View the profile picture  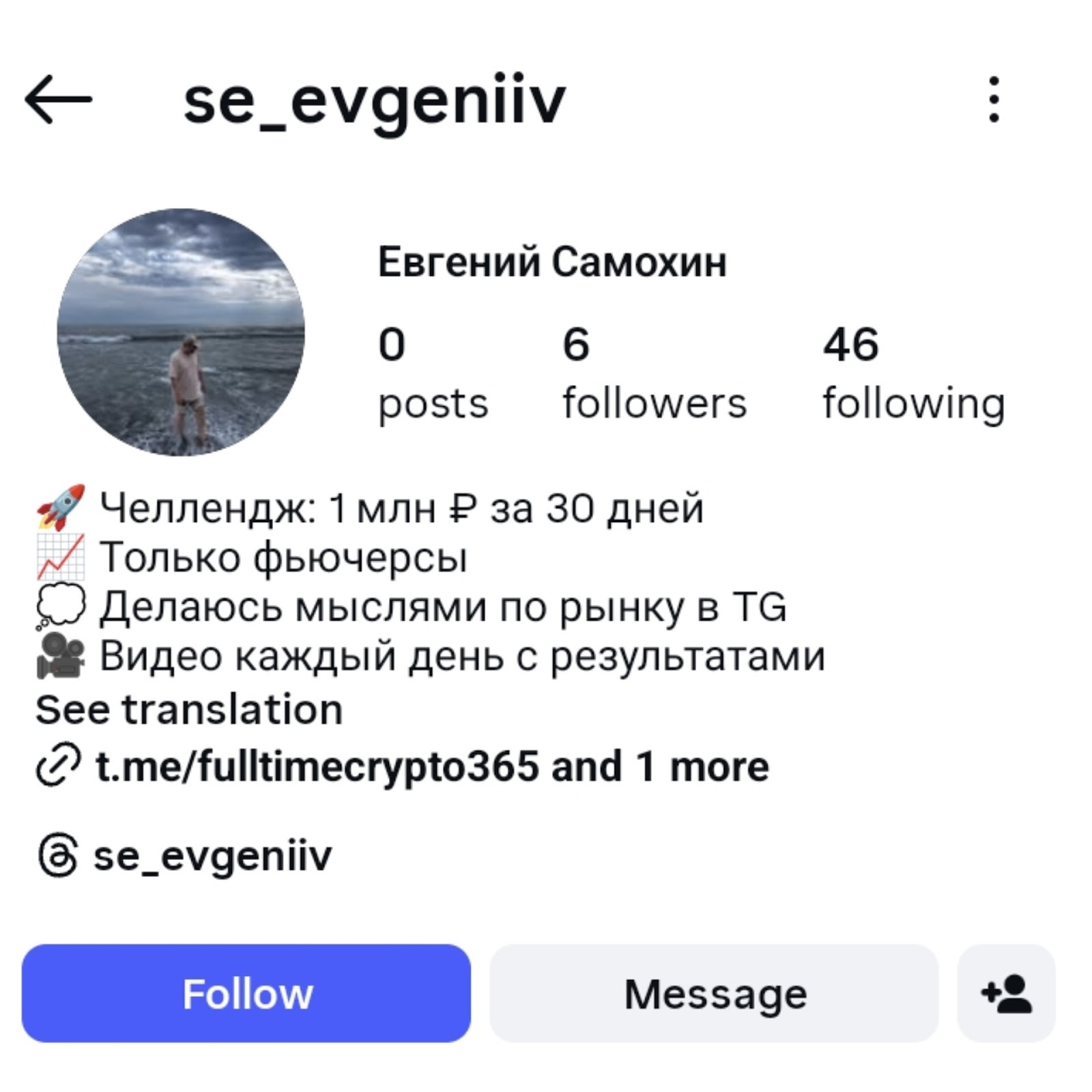[x=181, y=332]
